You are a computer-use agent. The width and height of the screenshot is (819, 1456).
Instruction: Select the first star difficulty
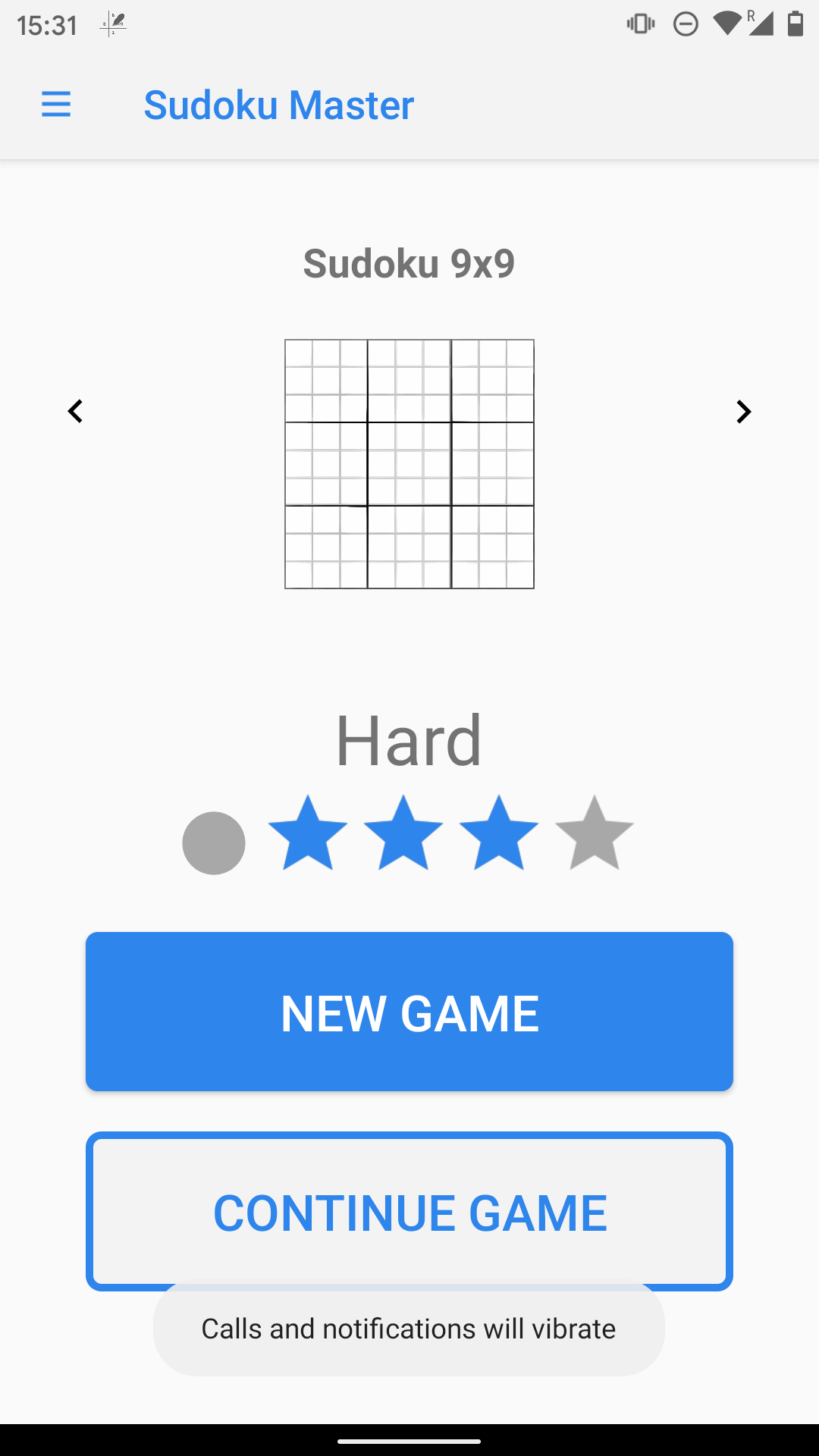tap(308, 834)
